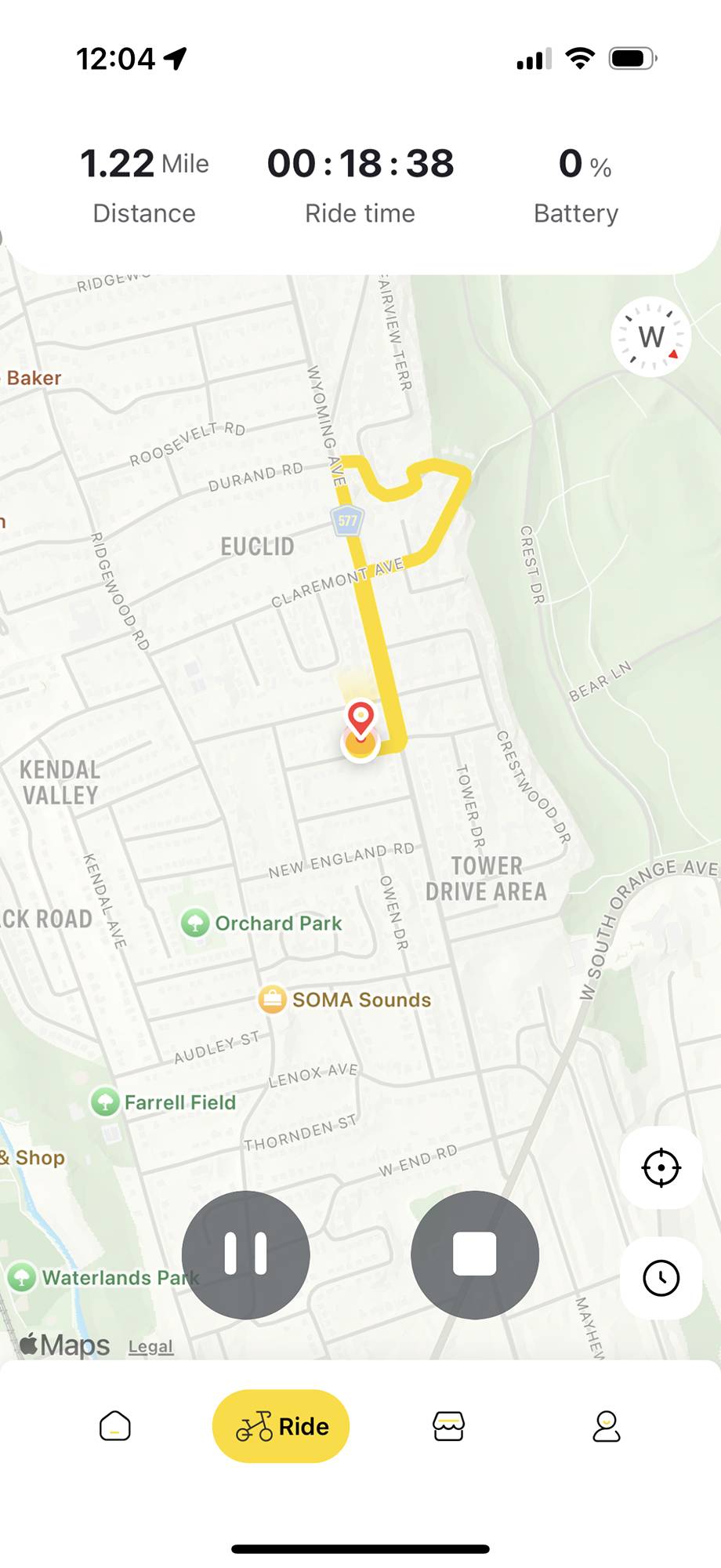The height and width of the screenshot is (1568, 721).
Task: Select Farrell Field on the map
Action: click(164, 1102)
